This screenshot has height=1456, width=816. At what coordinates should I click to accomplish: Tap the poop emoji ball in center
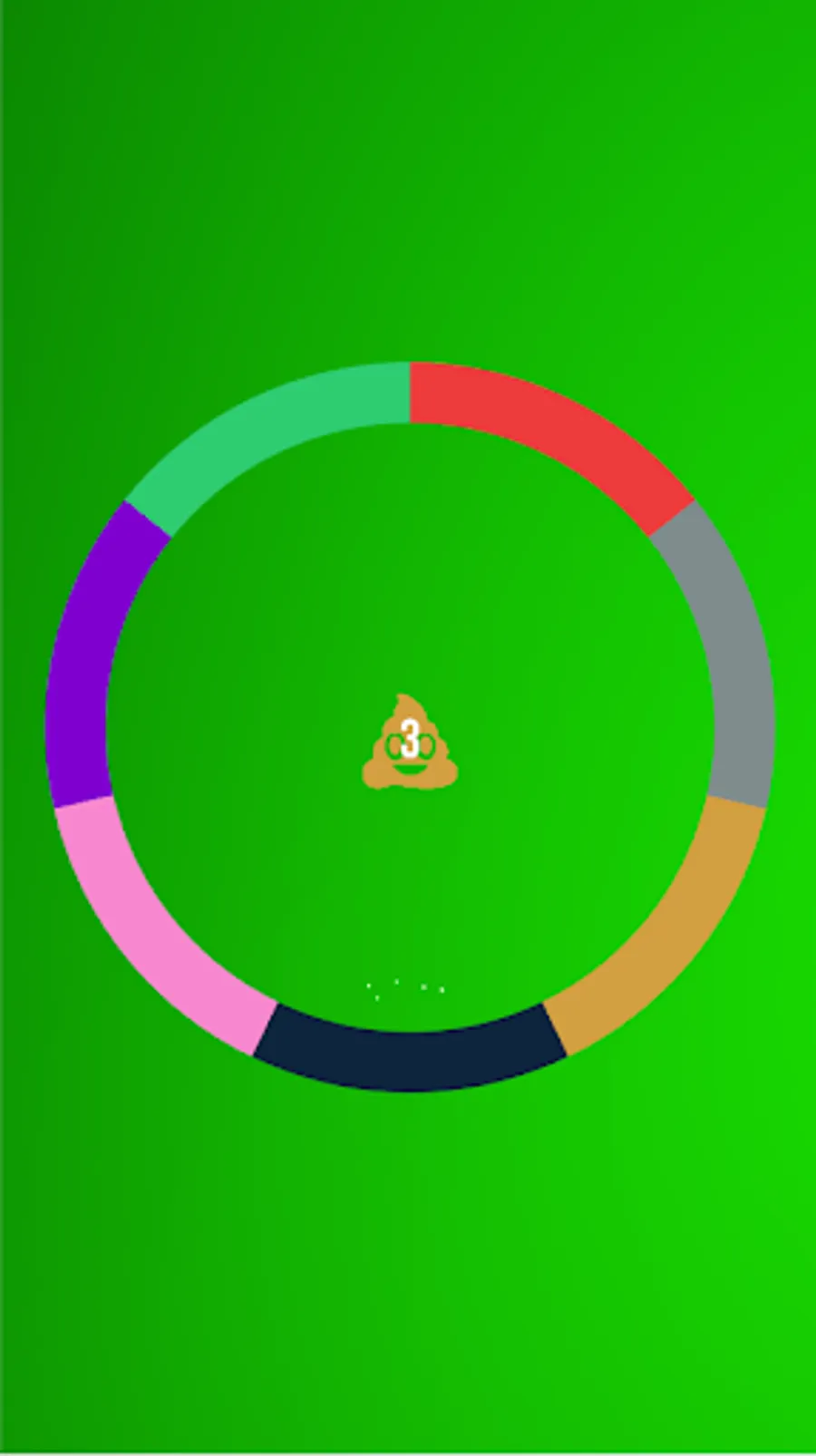[x=410, y=743]
